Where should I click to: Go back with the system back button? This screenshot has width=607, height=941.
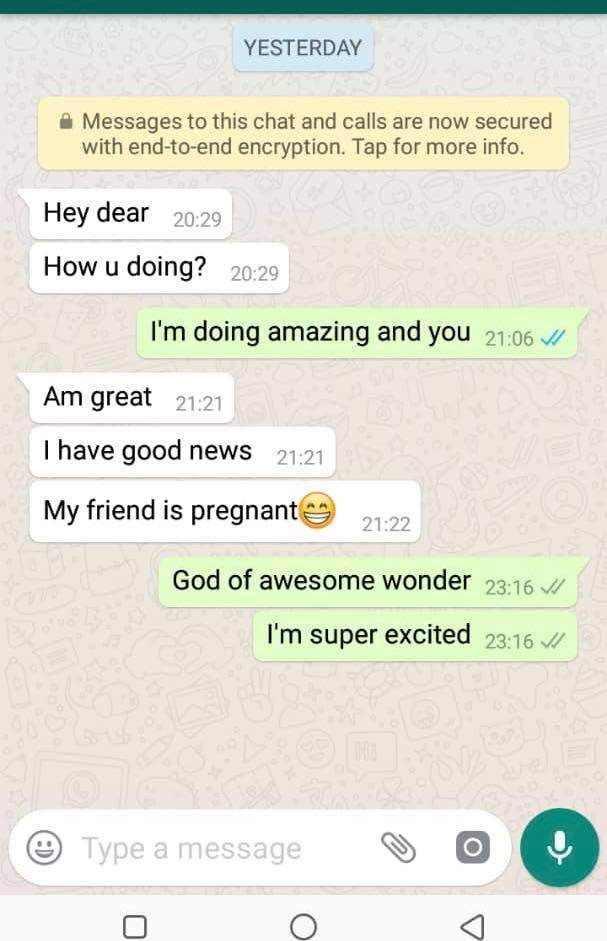pos(473,926)
